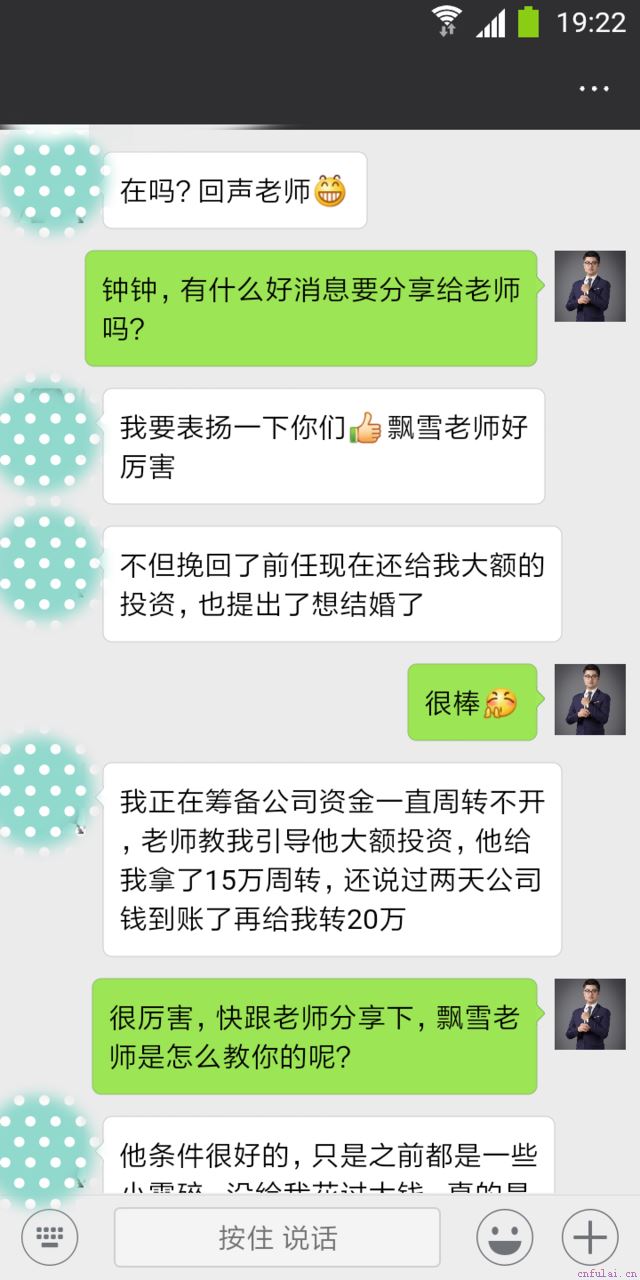Switch to keyboard text input
The width and height of the screenshot is (640, 1280).
click(x=50, y=1238)
